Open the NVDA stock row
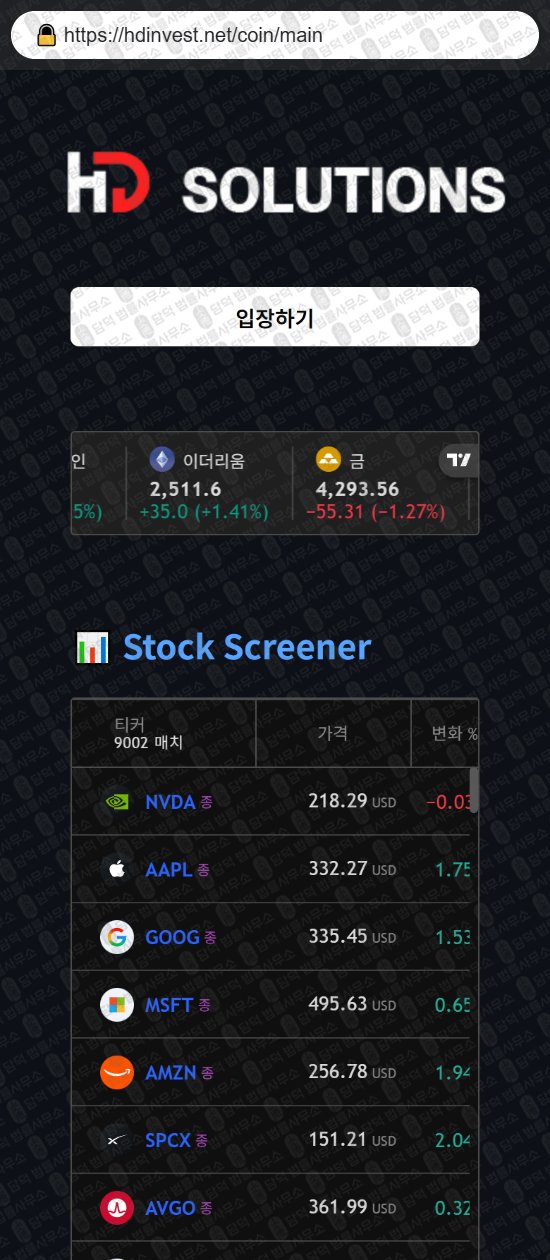The width and height of the screenshot is (550, 1260). (x=275, y=802)
